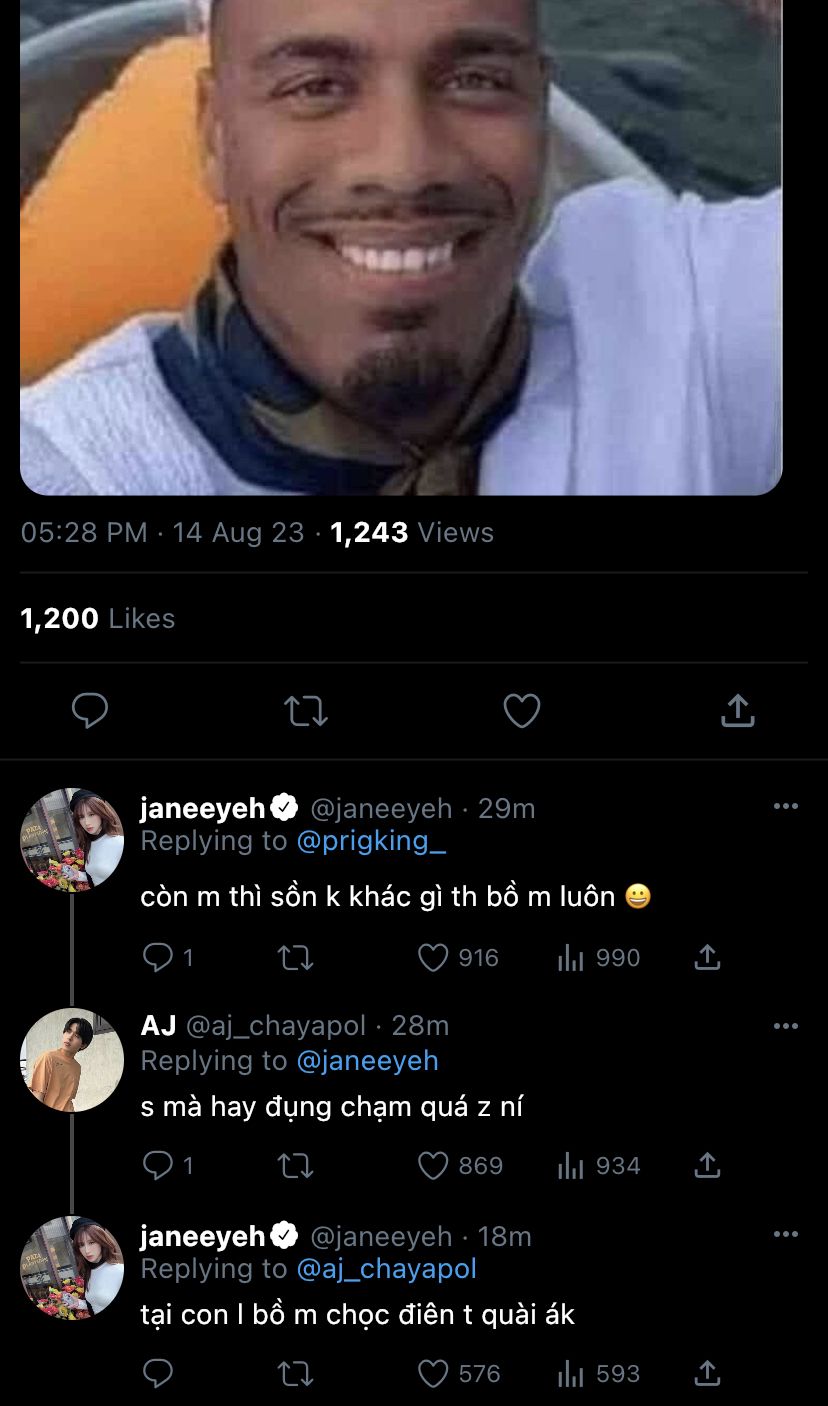Image resolution: width=828 pixels, height=1406 pixels.
Task: Reply to the main tweet
Action: pyautogui.click(x=90, y=711)
